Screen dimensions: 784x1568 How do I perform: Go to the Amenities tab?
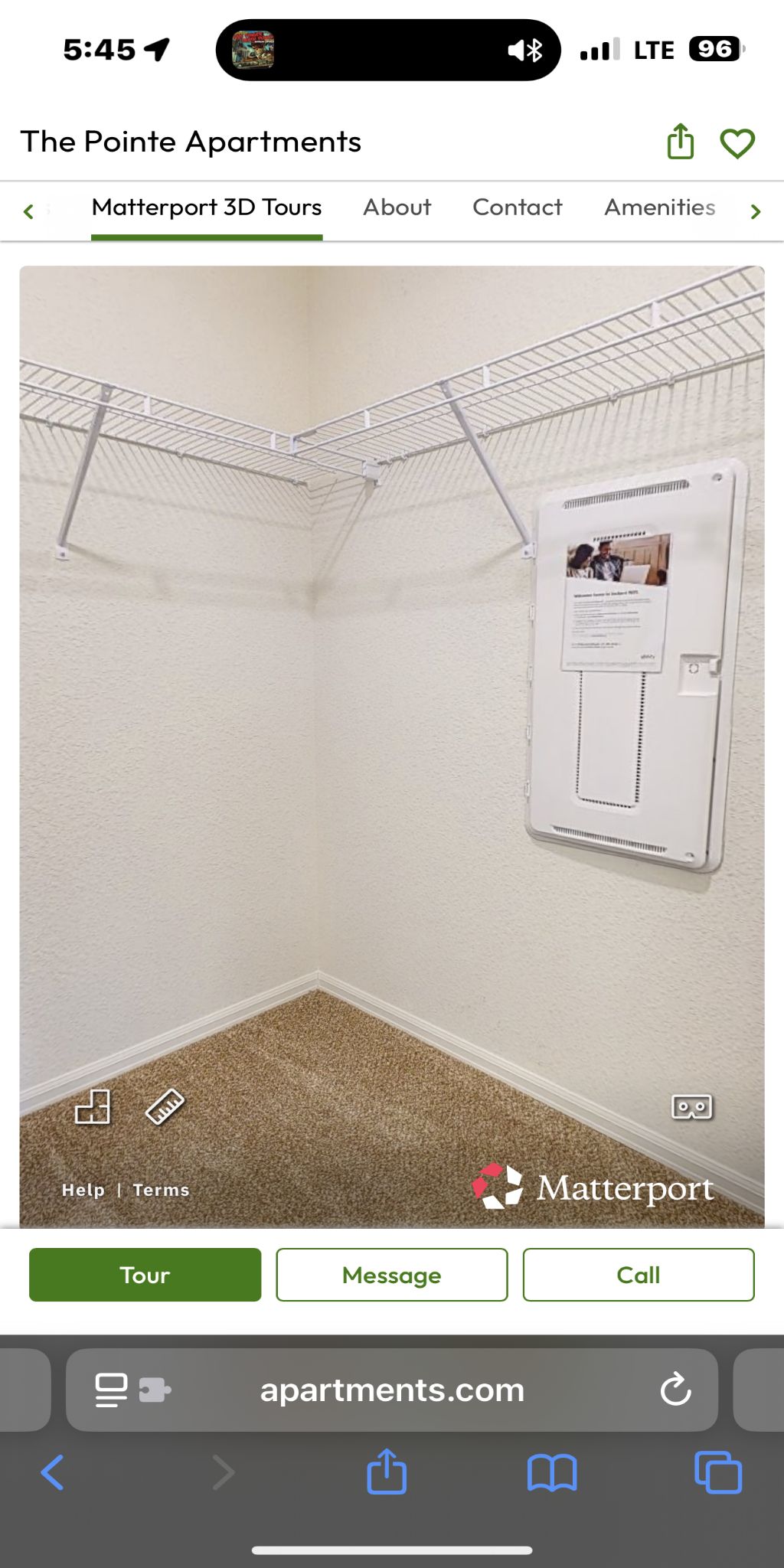(x=659, y=207)
